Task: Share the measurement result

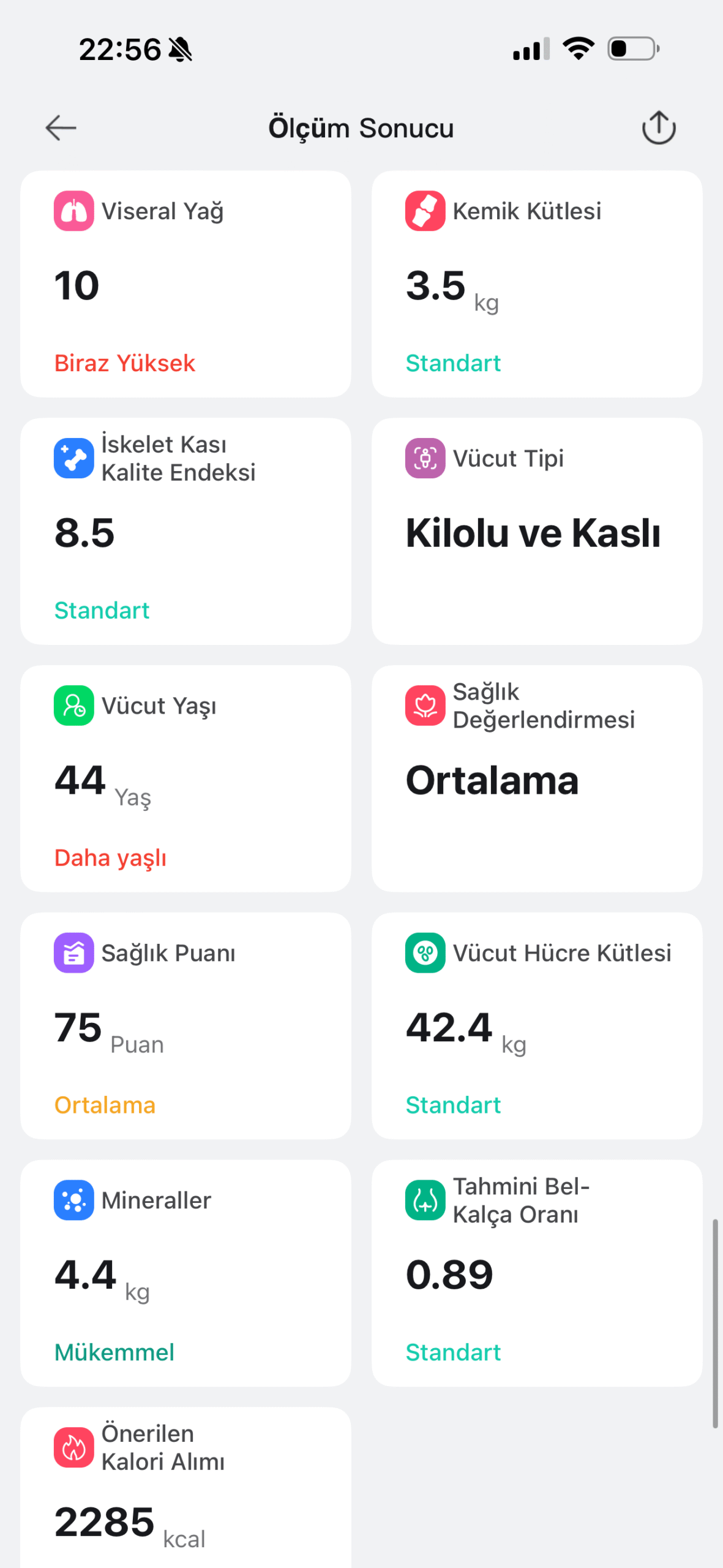Action: pos(658,128)
